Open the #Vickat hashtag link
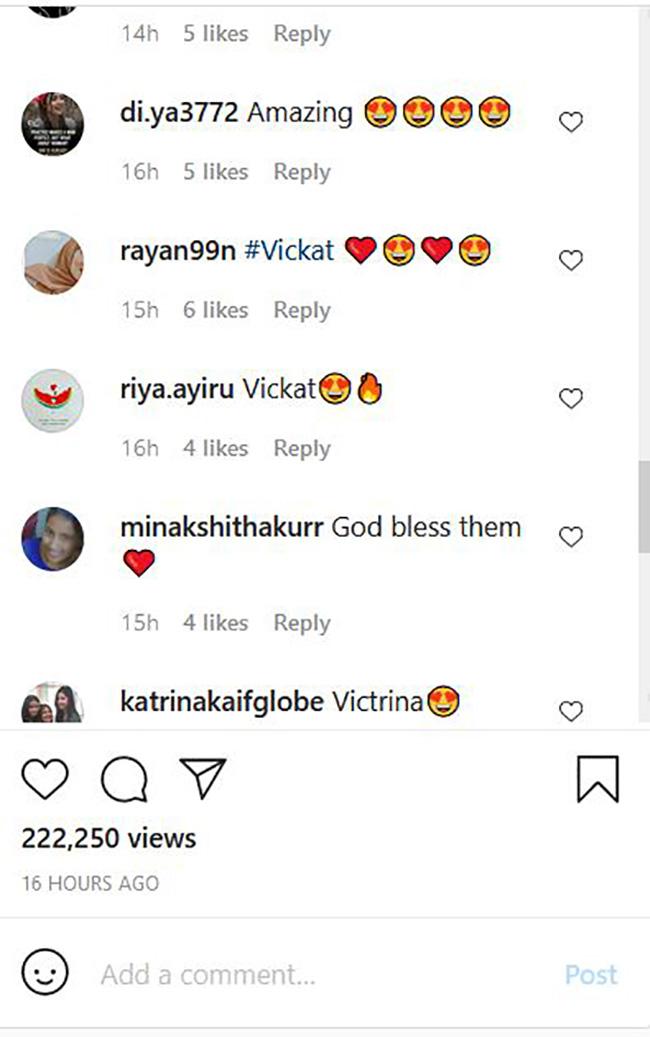The width and height of the screenshot is (650, 1037). (290, 250)
